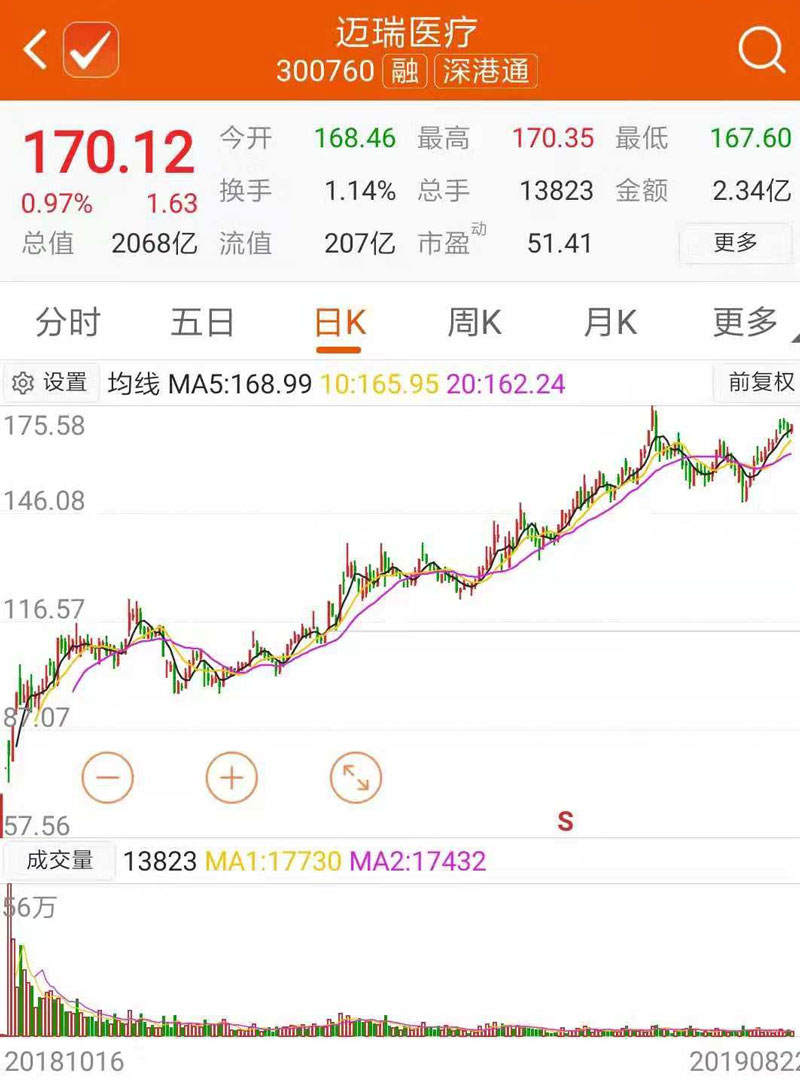
Task: Zoom out the K-line chart
Action: coord(108,777)
